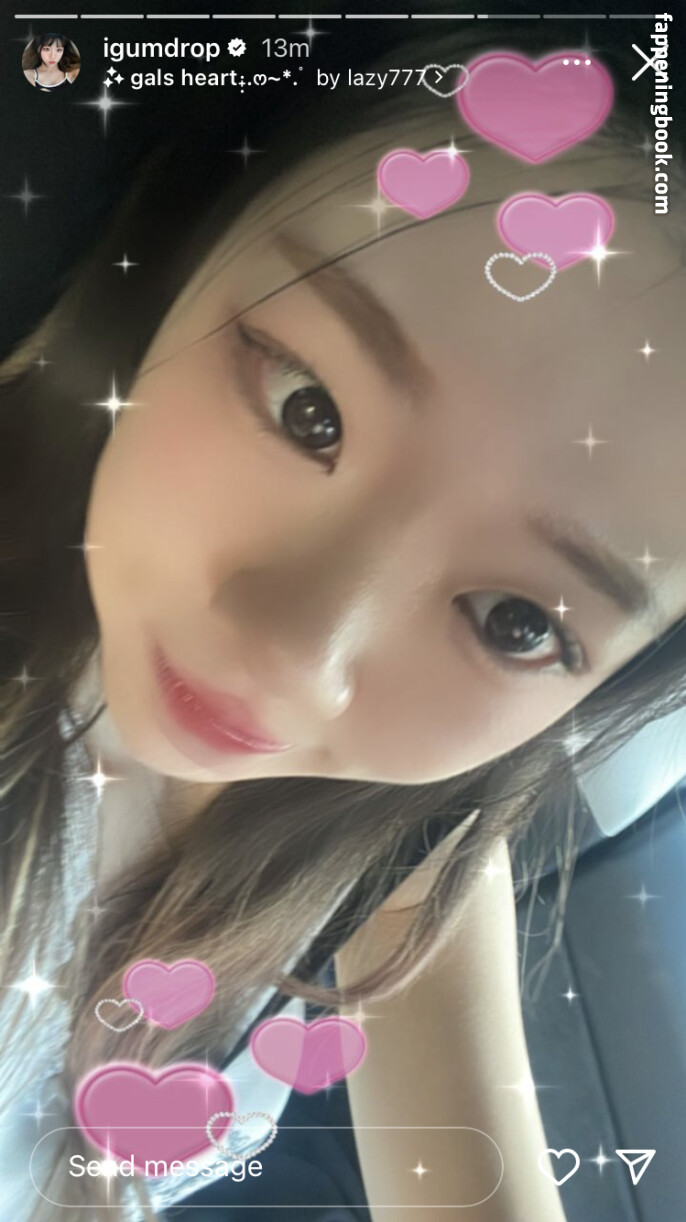
Task: Like this story with the heart
Action: [559, 1166]
